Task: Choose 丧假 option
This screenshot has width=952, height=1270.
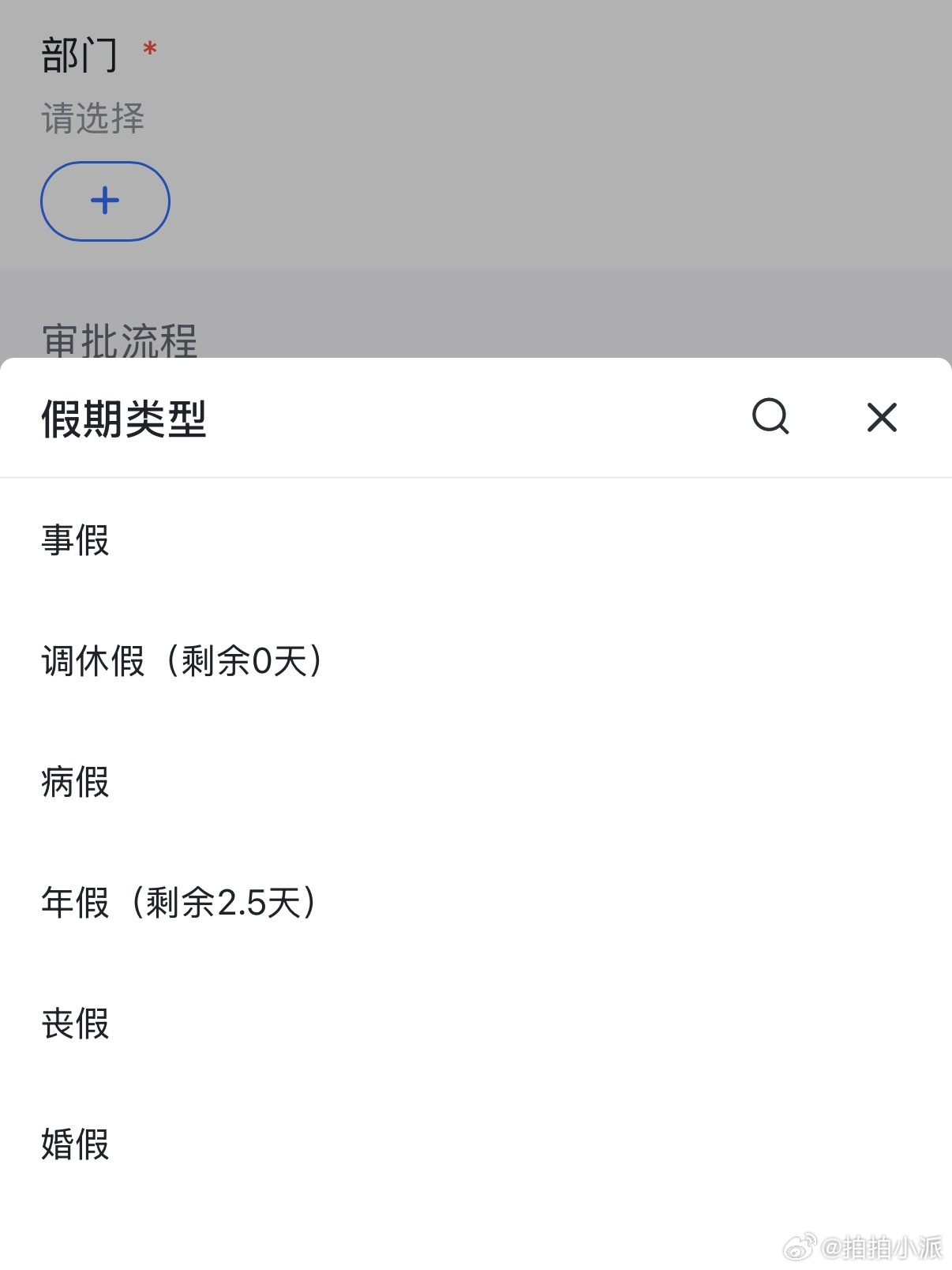Action: click(x=74, y=1026)
